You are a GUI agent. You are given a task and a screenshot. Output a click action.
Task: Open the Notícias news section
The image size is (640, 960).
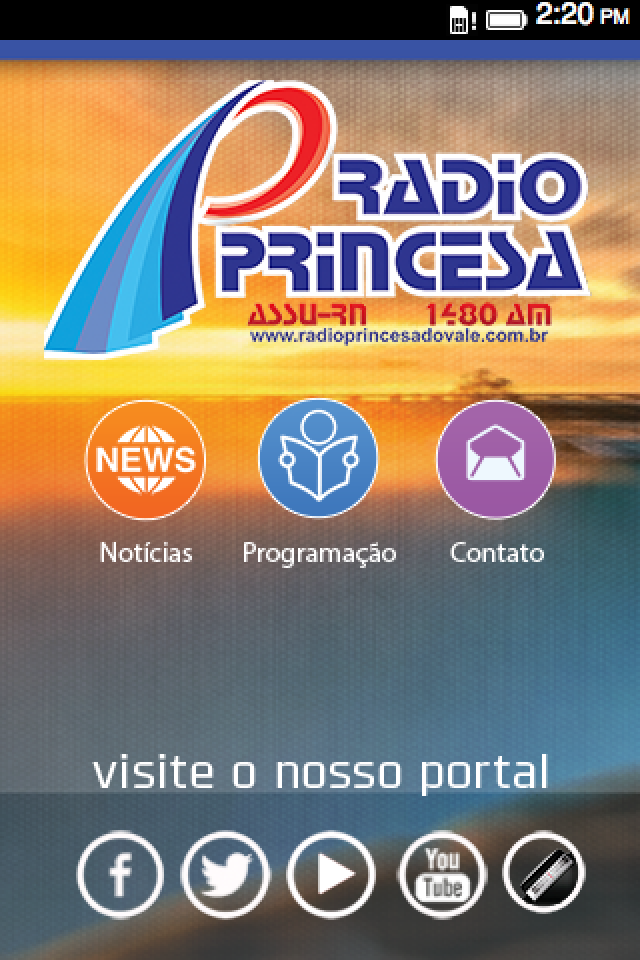[145, 460]
